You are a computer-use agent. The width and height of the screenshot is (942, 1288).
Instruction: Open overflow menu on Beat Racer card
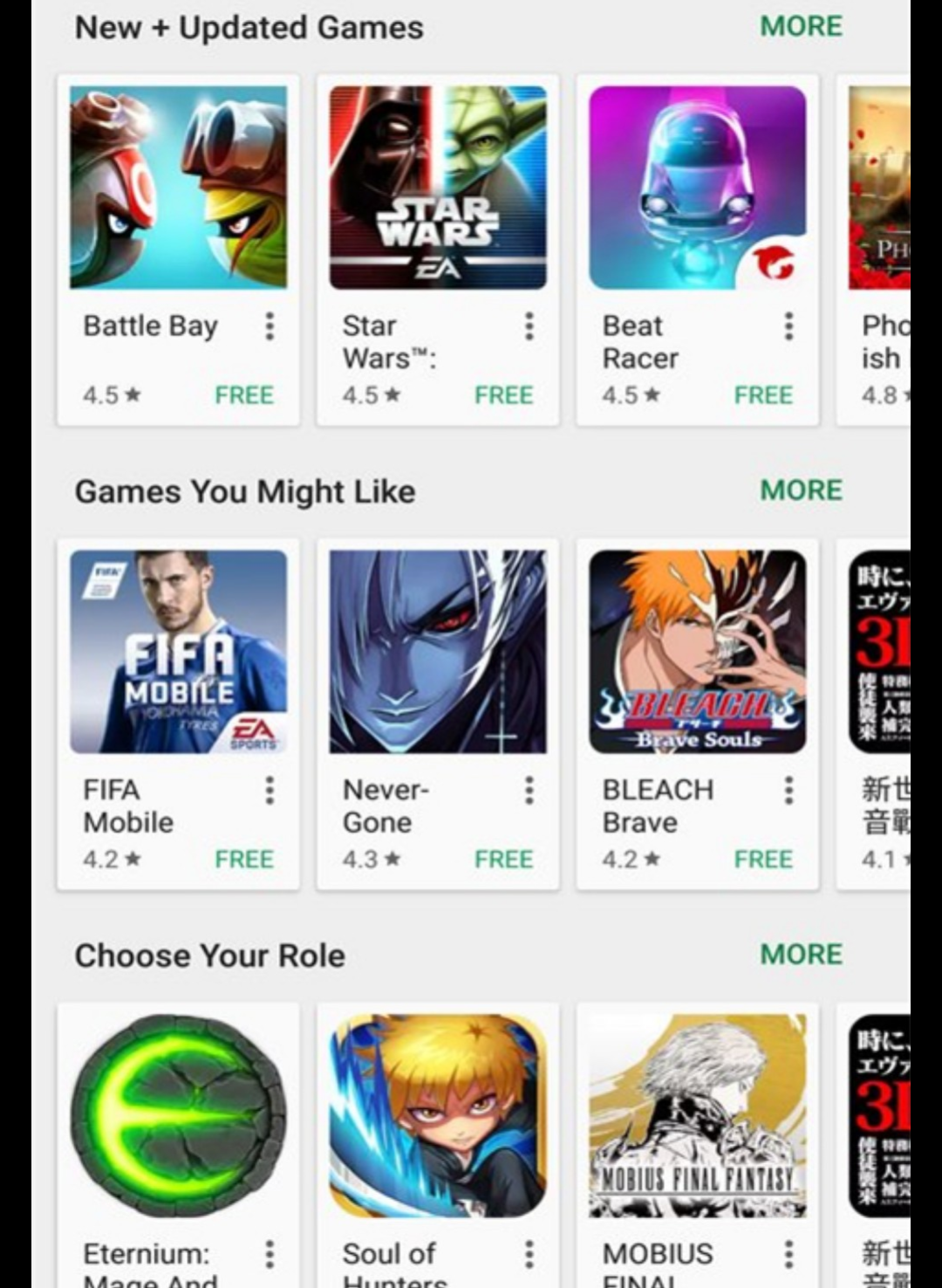[x=788, y=326]
